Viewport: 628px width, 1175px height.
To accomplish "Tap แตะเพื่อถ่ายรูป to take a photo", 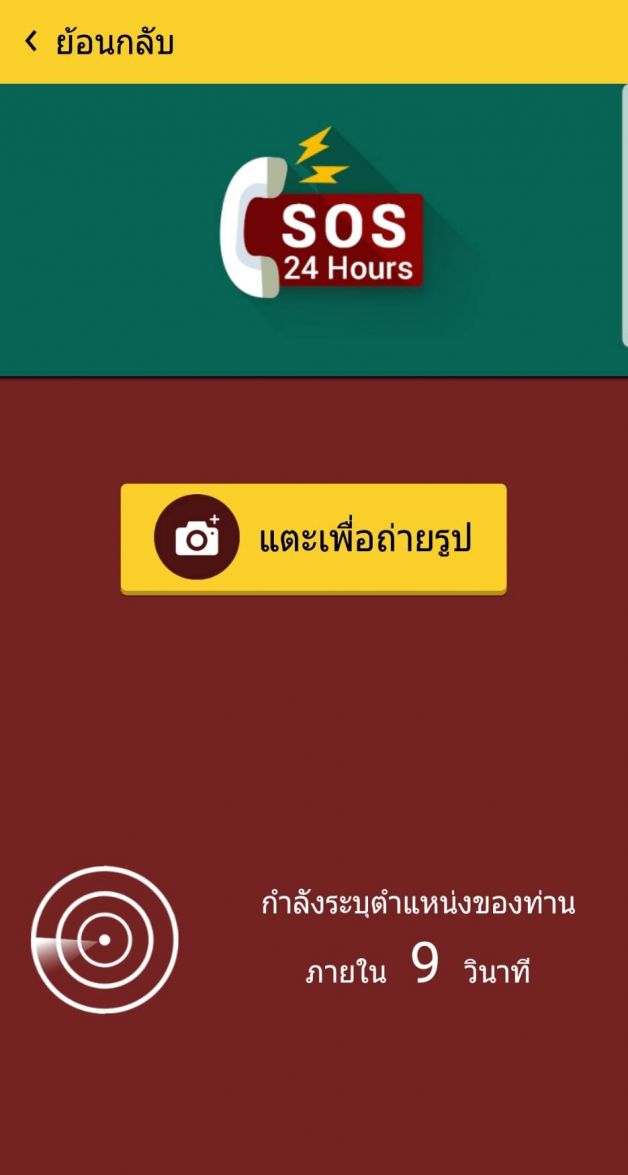I will (313, 538).
